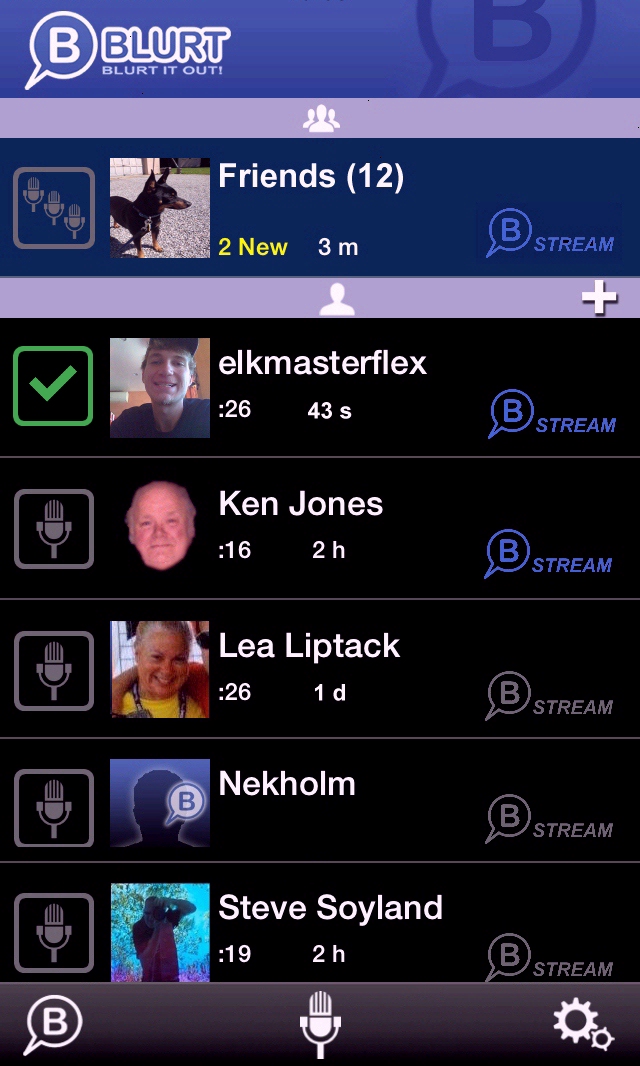Go to Nekholm's stream

tap(549, 820)
